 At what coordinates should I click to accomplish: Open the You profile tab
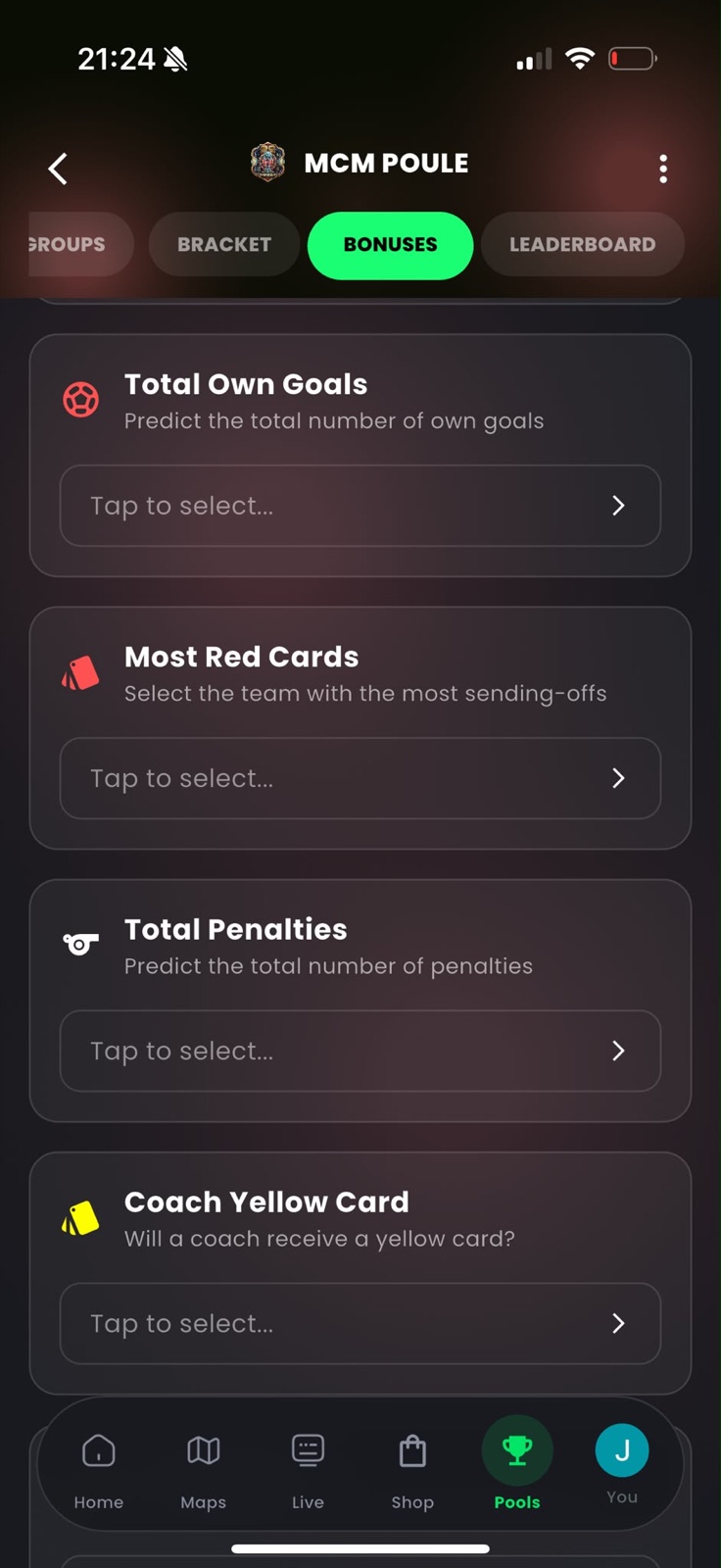coord(622,1464)
